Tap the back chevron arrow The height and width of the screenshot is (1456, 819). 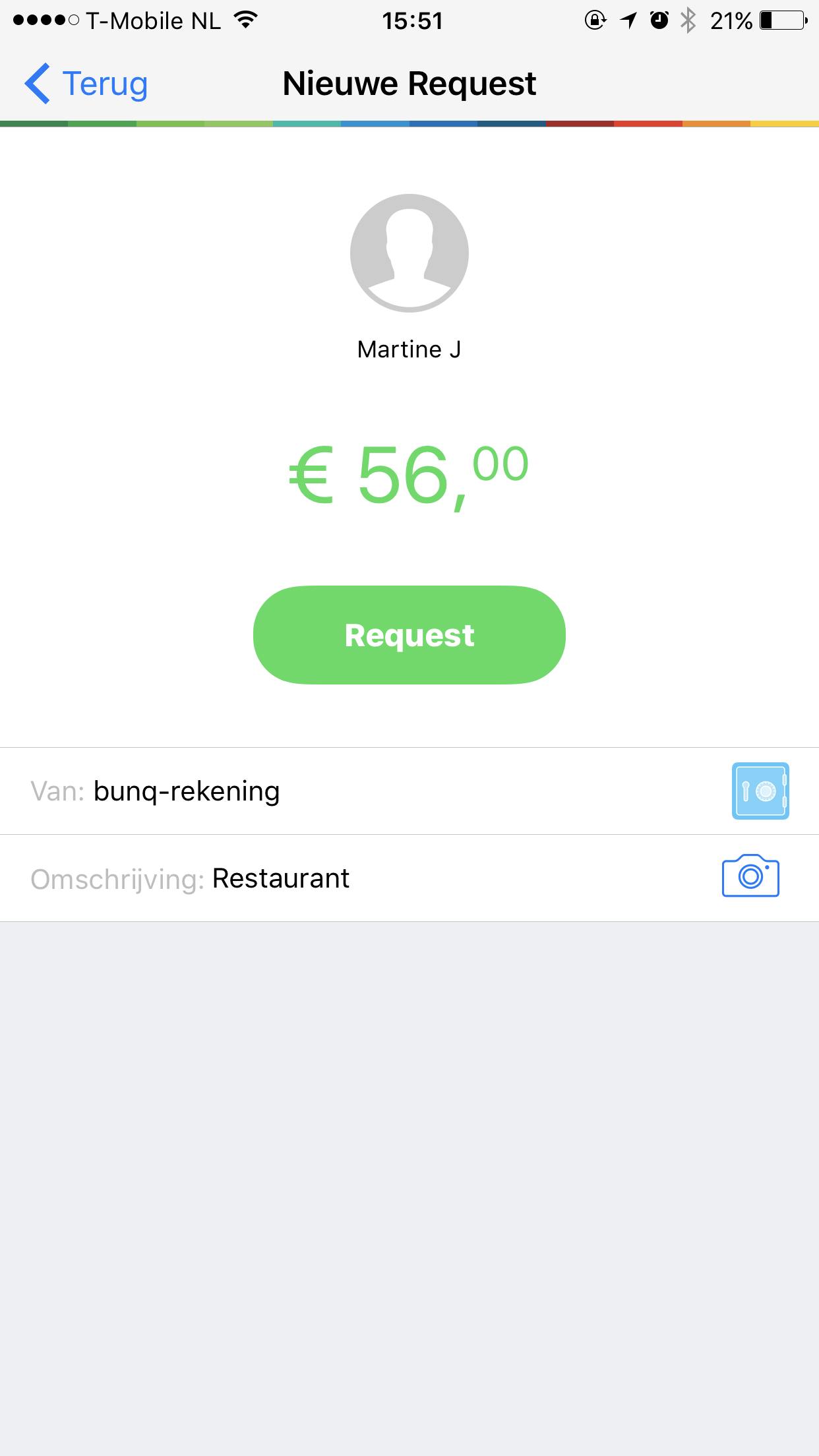click(x=38, y=83)
